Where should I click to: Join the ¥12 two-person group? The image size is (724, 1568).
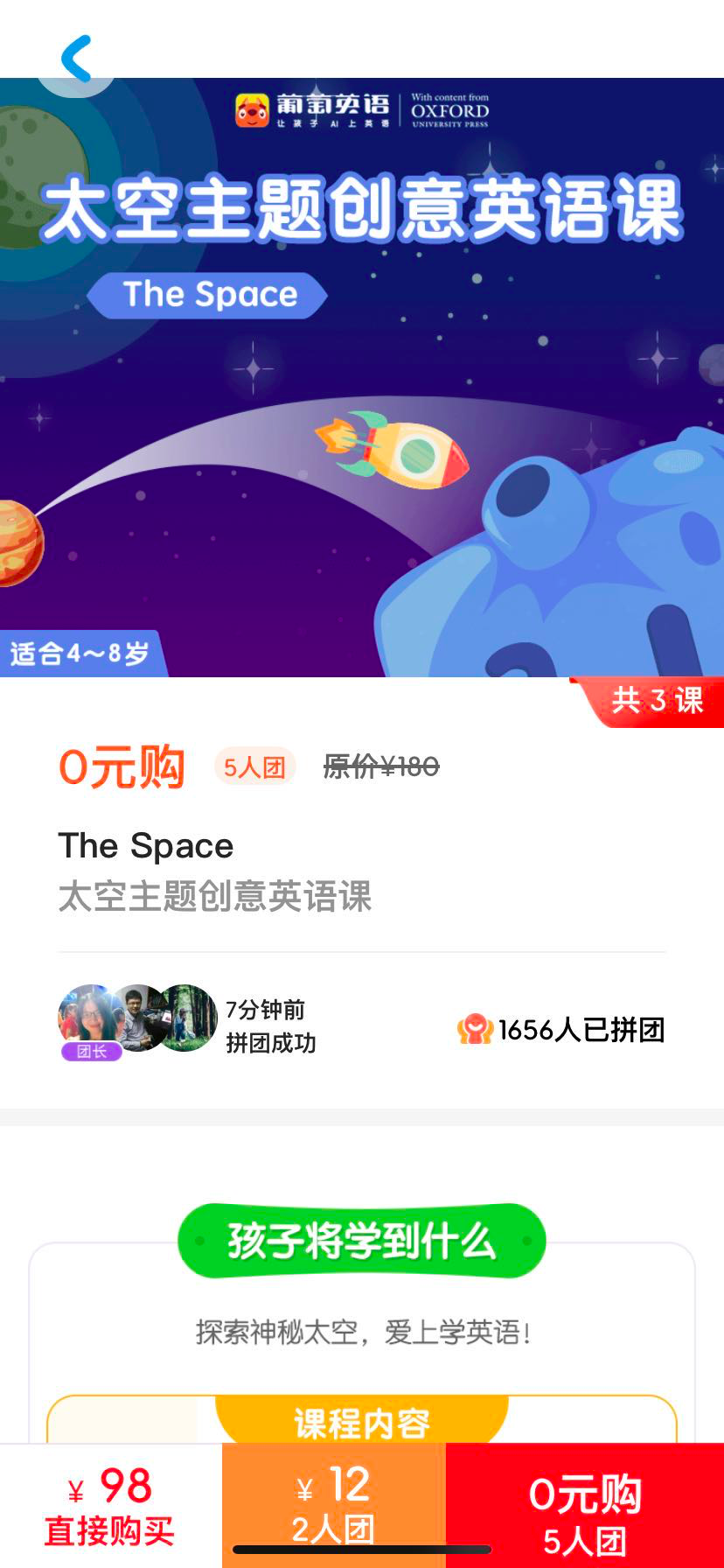333,1505
